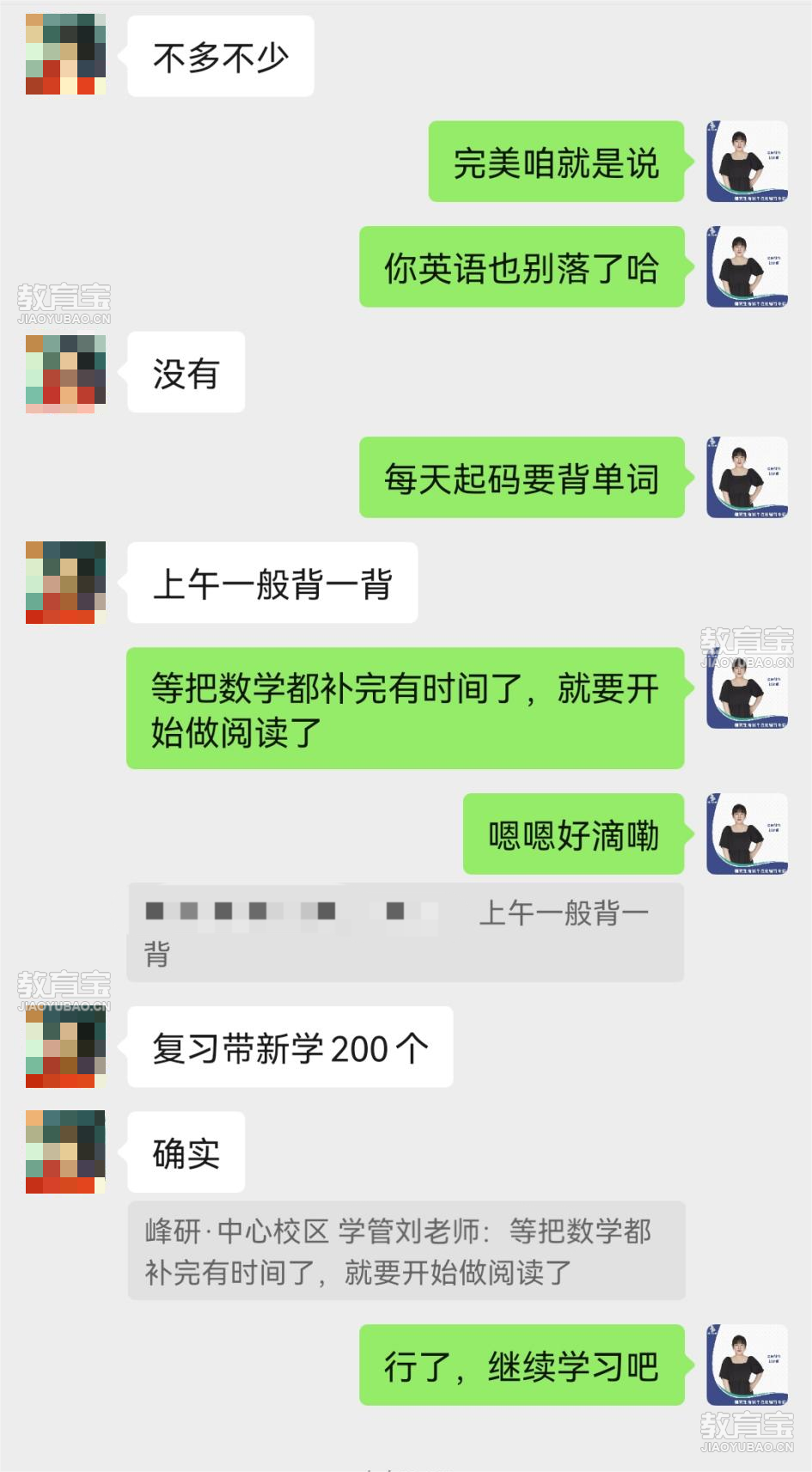Screen dimensions: 812x1472
Task: Open sender avatar beside 复习带新学 200 个
Action: [x=65, y=1047]
